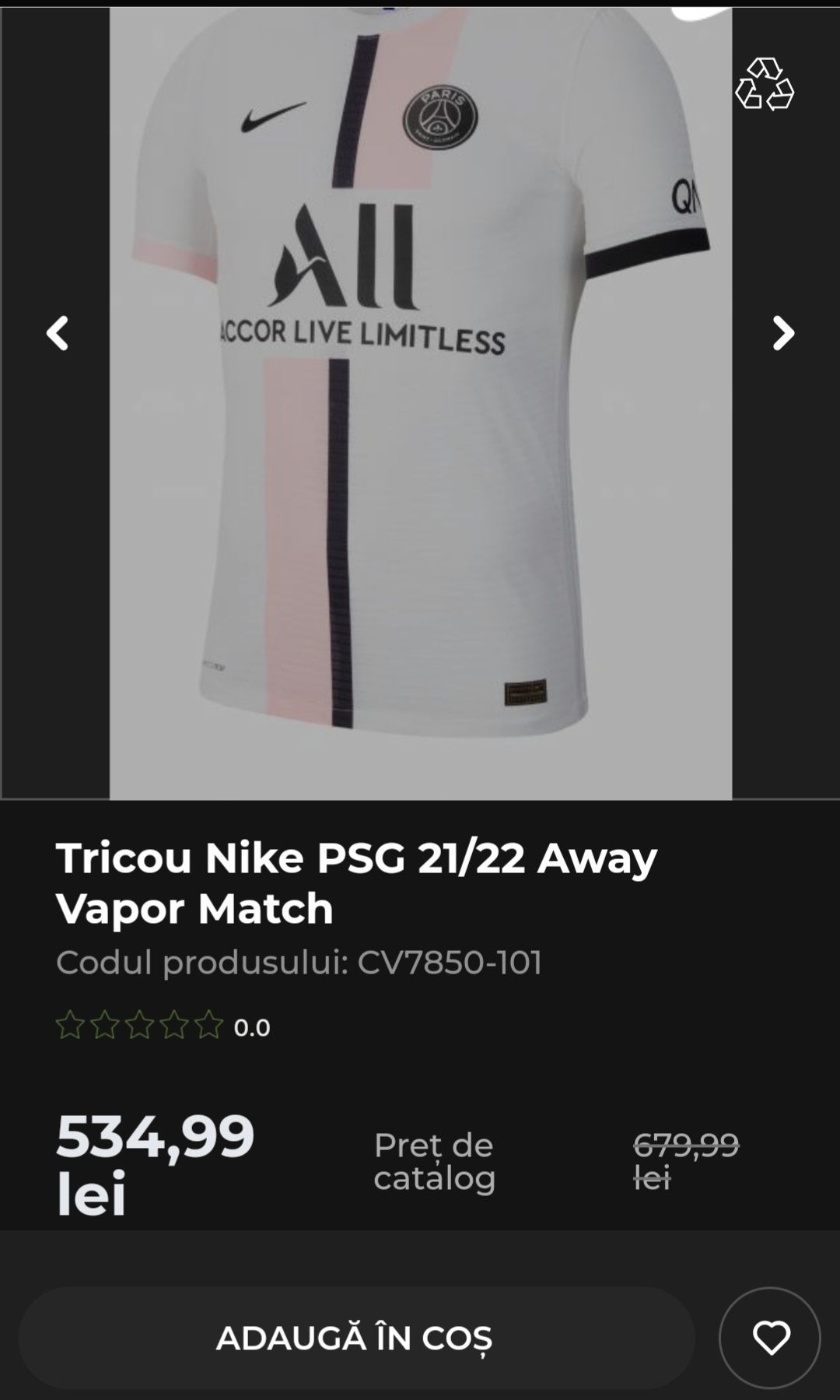This screenshot has height=1400, width=840.
Task: Show the next product image
Action: 782,334
